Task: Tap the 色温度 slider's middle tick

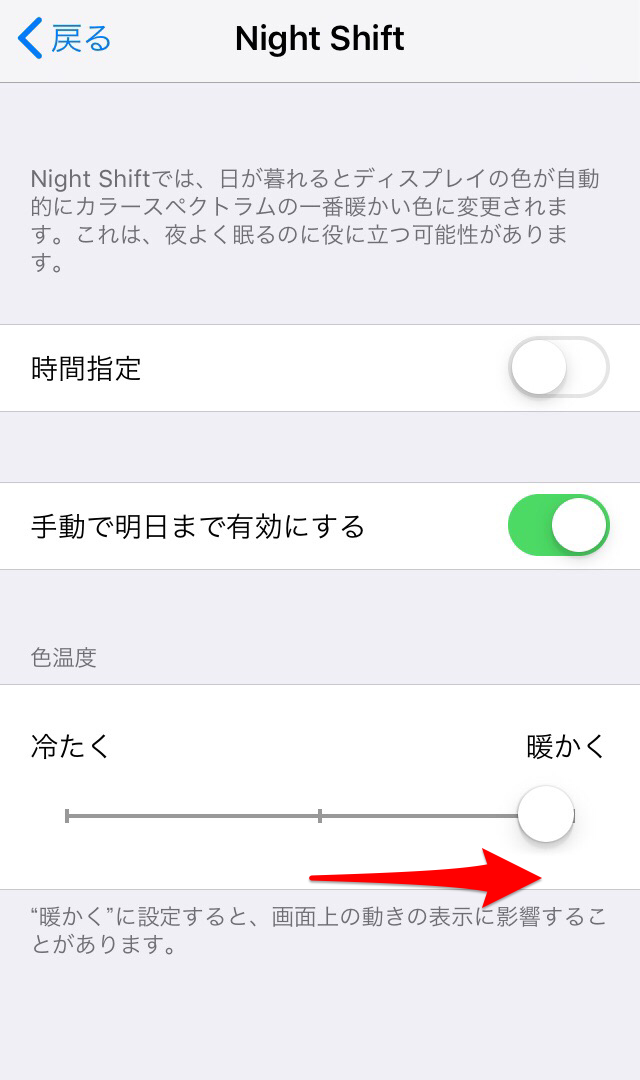Action: click(x=320, y=816)
